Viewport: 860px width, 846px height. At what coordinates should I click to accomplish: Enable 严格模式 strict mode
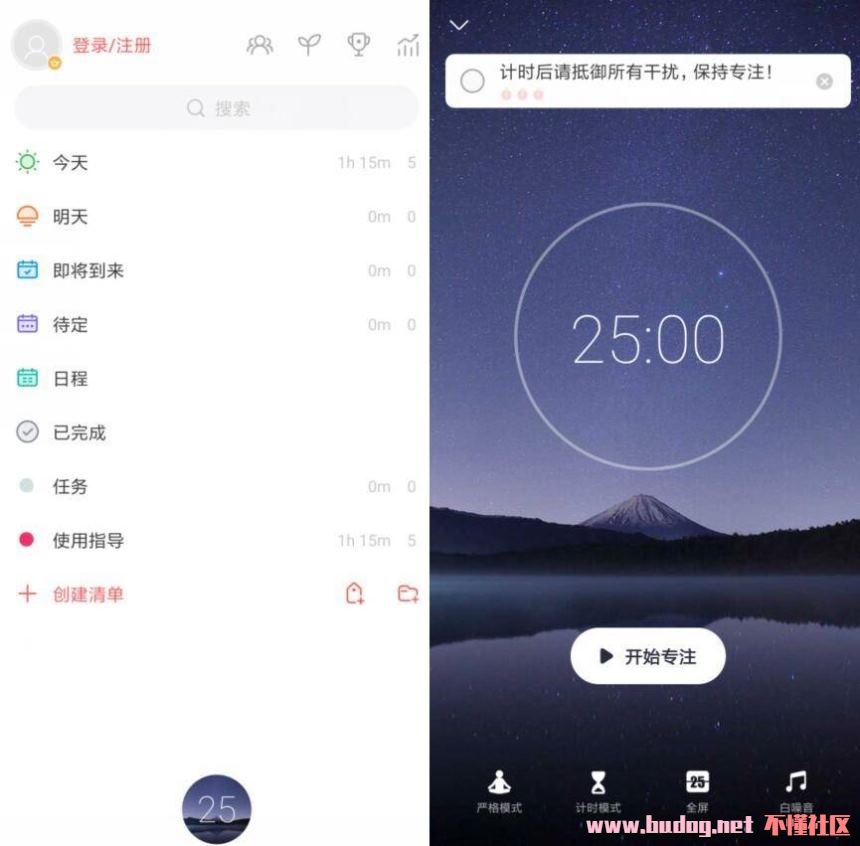(x=499, y=790)
